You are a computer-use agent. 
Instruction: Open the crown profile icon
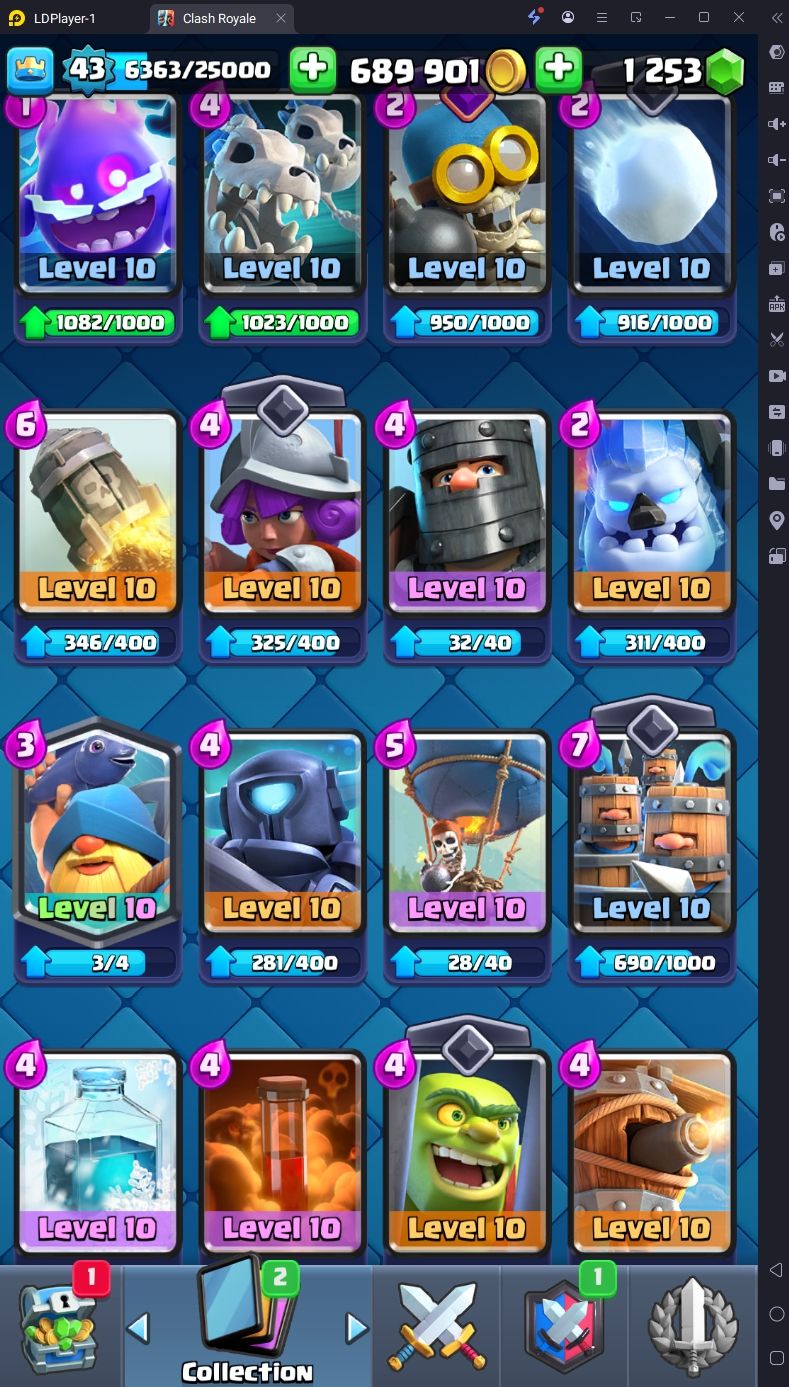tap(30, 70)
